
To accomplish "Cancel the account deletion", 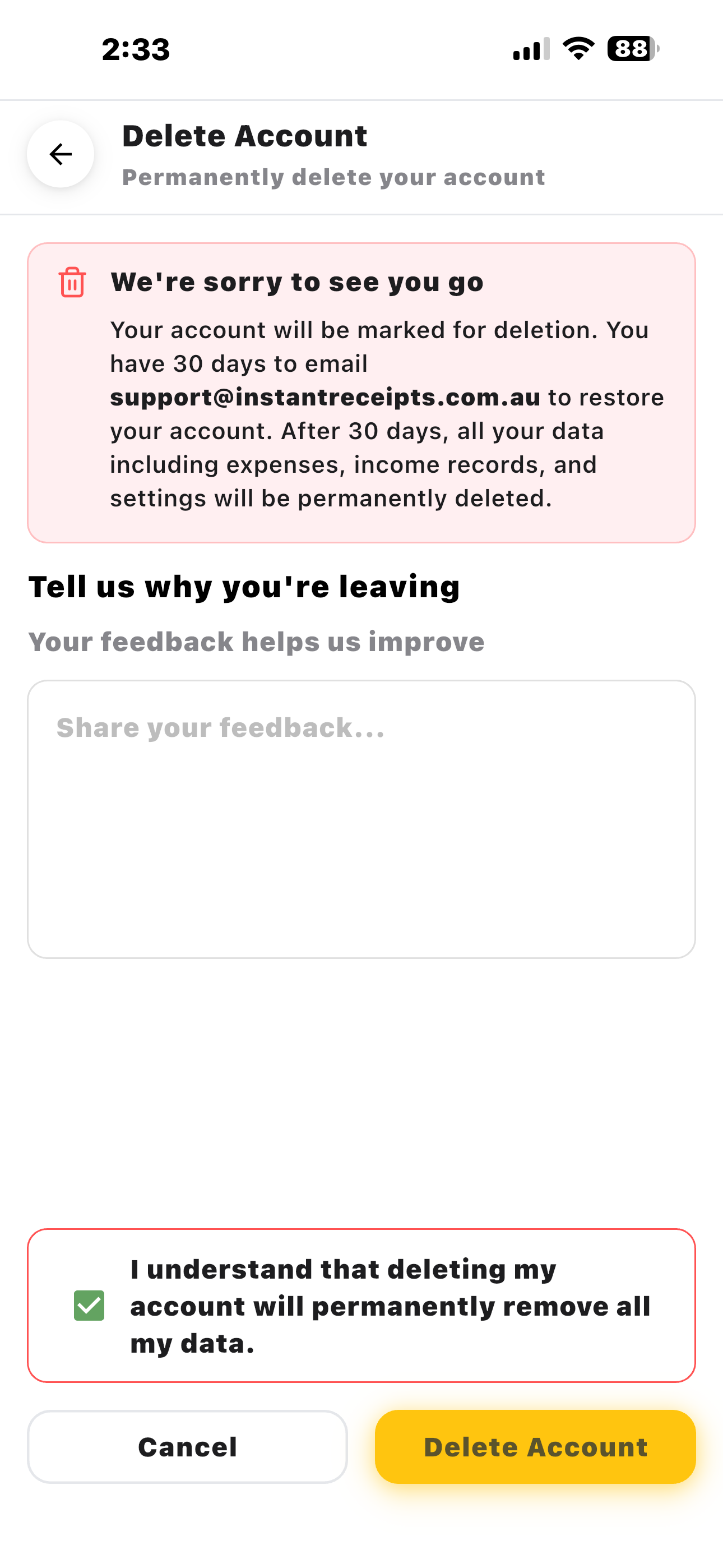I will pyautogui.click(x=187, y=1447).
